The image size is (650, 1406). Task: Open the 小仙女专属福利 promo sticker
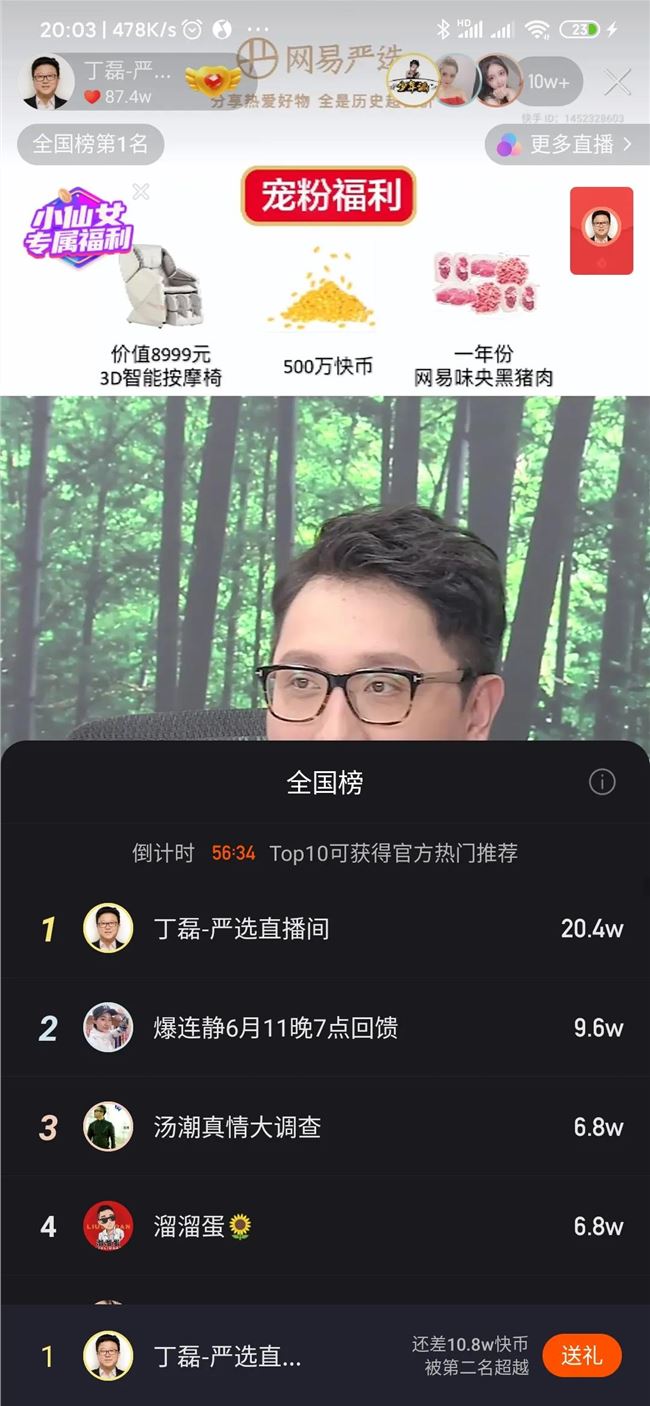78,230
